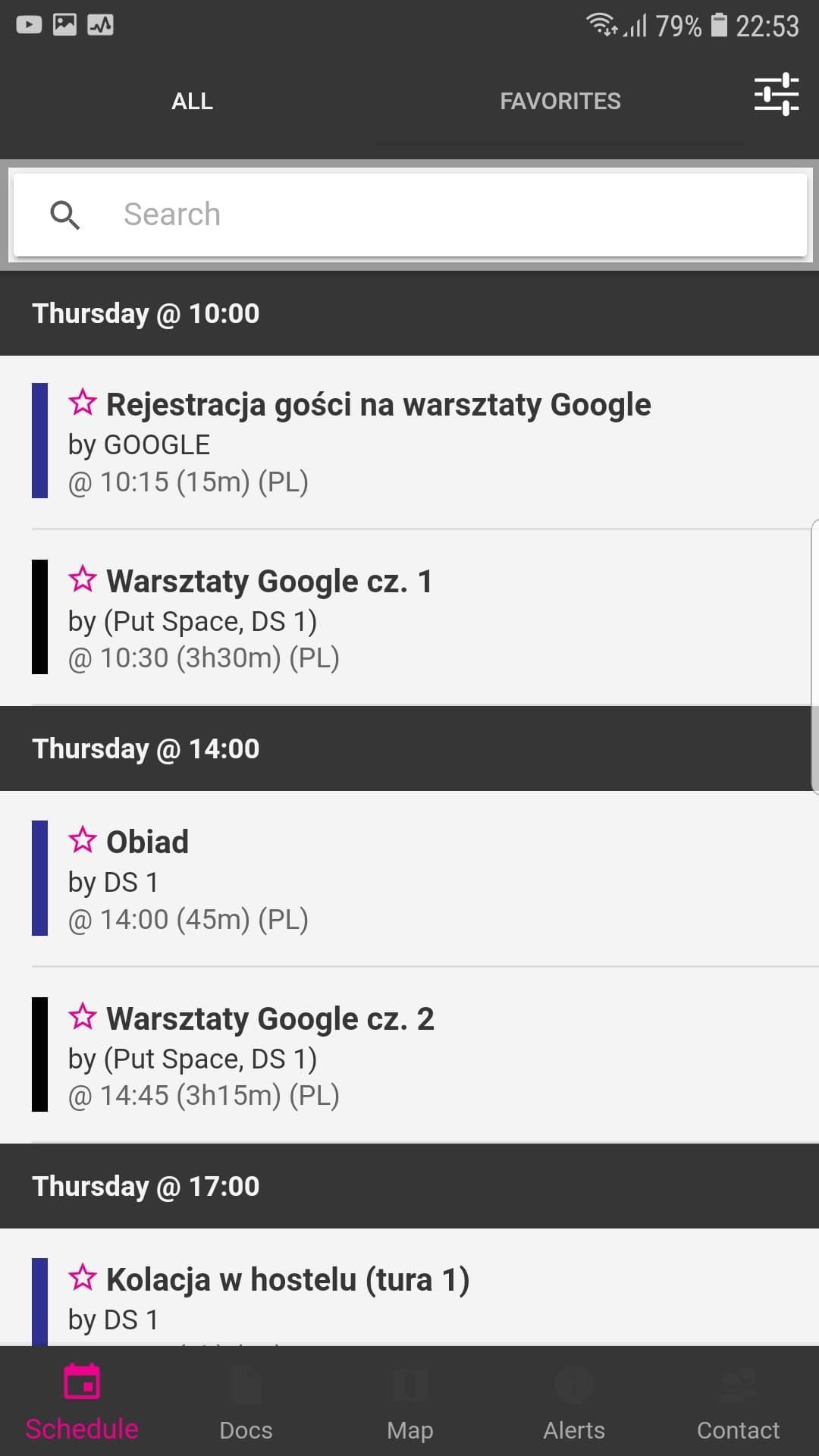Collapse the Thursday @ 14:00 section
Image resolution: width=819 pixels, height=1456 pixels.
(x=145, y=748)
